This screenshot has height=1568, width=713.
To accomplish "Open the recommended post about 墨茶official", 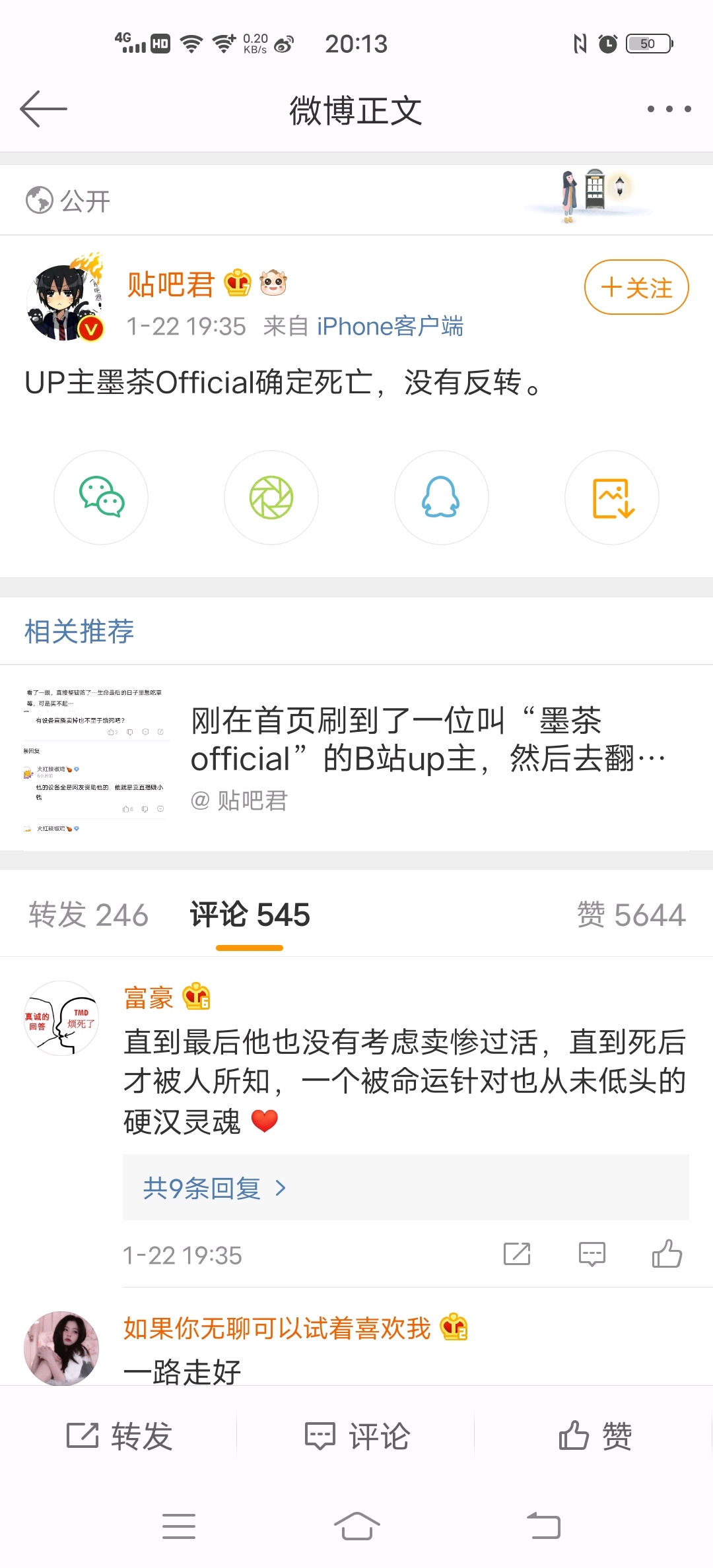I will 356,758.
